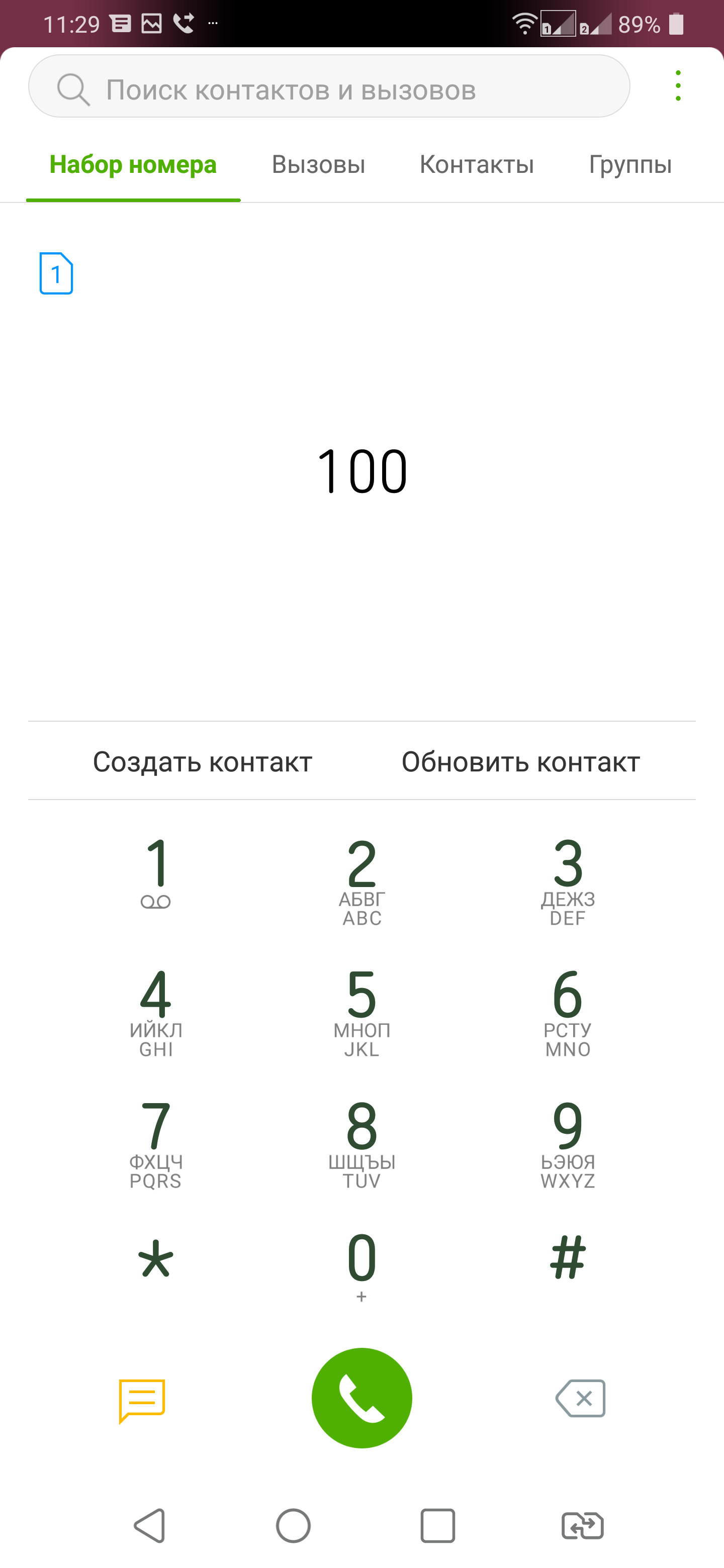Open recent apps from the navigation bar

(438, 1525)
